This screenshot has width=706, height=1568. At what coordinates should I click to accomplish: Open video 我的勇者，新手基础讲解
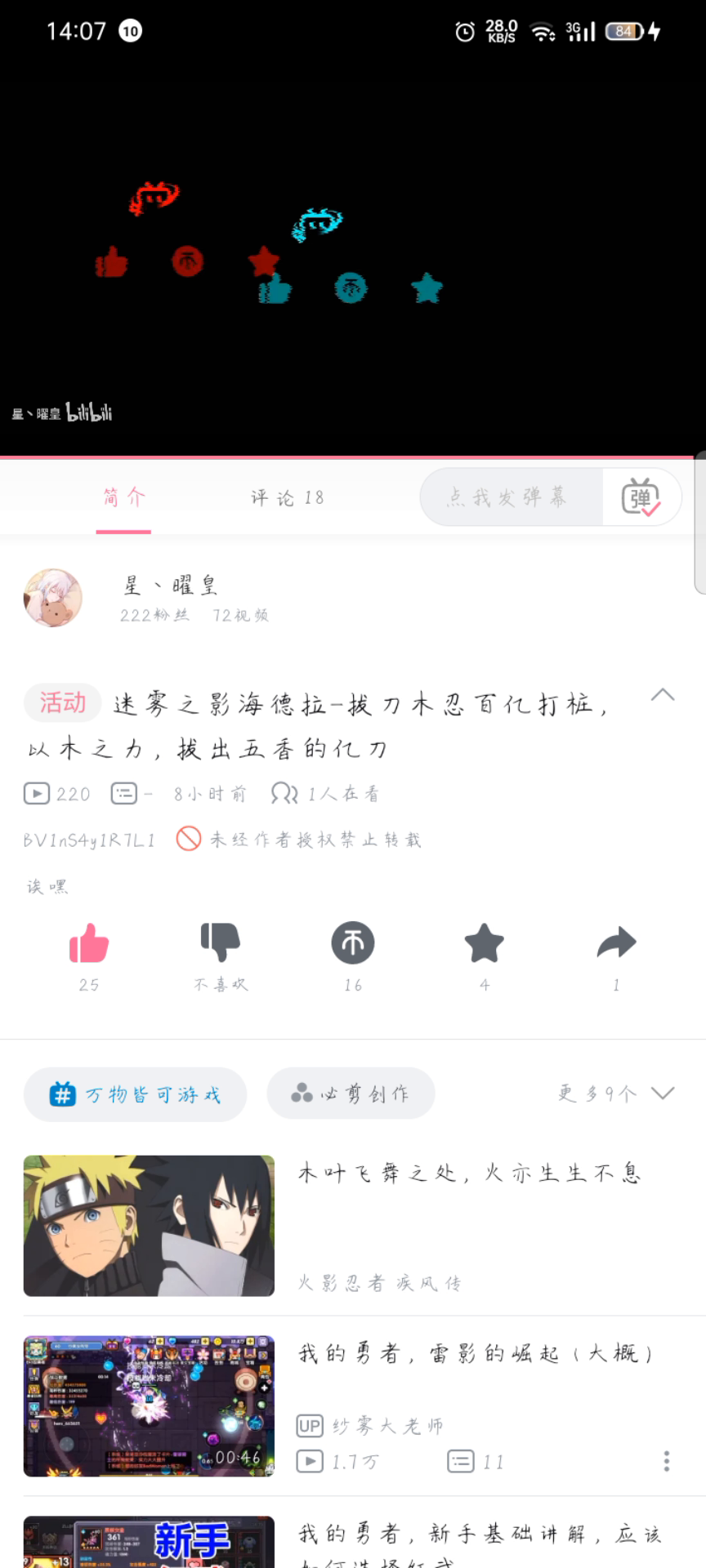pyautogui.click(x=353, y=1542)
